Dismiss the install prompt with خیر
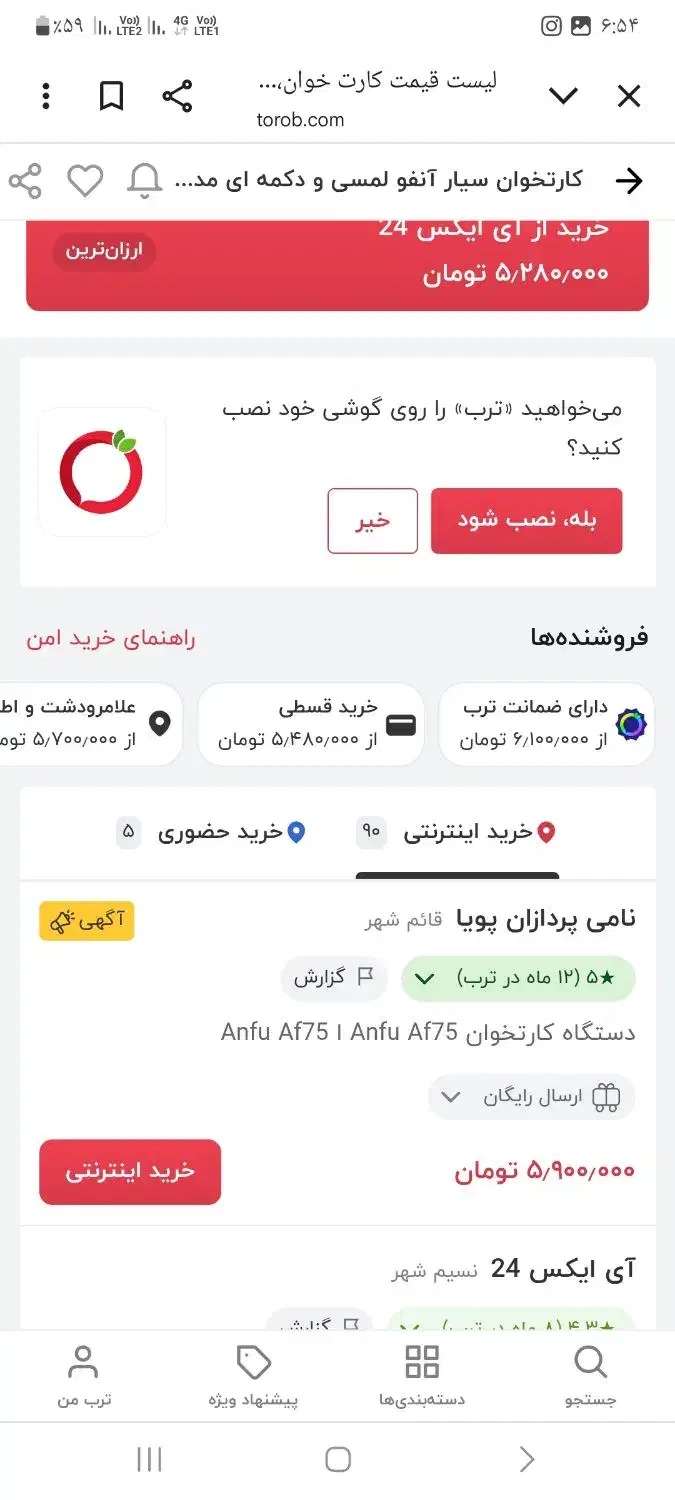This screenshot has width=675, height=1500. [x=372, y=520]
